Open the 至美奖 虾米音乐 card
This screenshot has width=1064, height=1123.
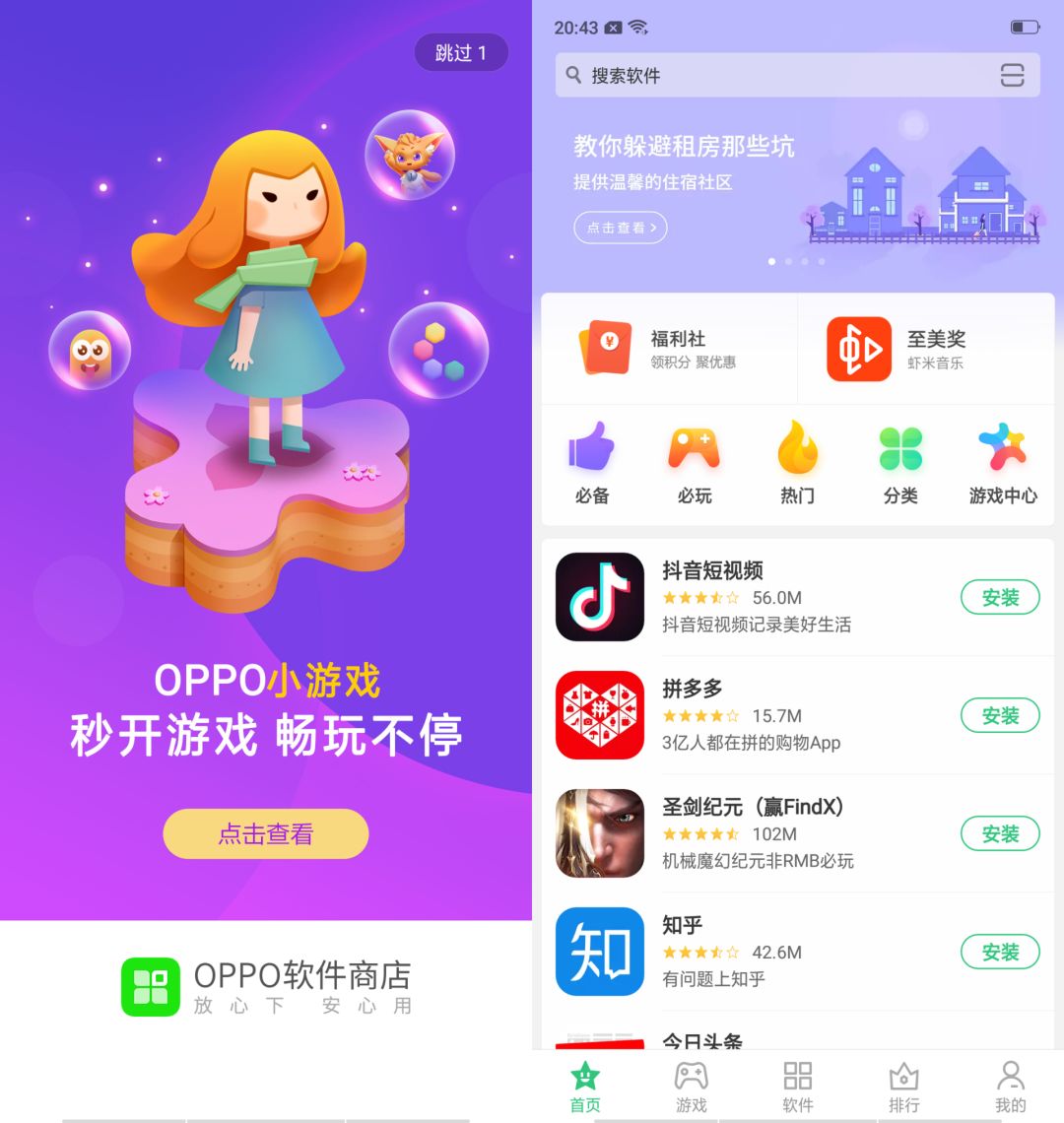926,349
